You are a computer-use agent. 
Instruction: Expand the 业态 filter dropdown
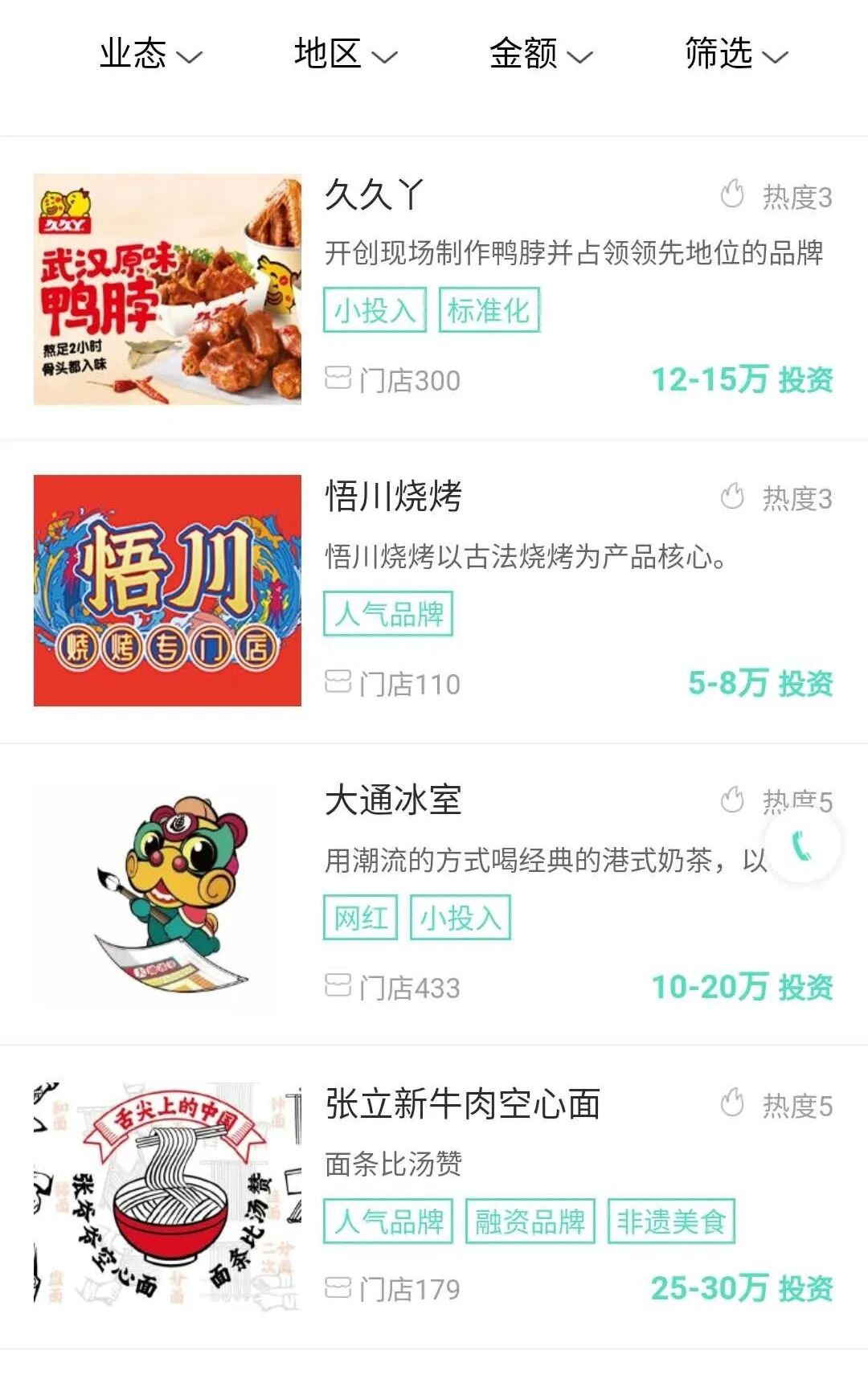pyautogui.click(x=150, y=55)
